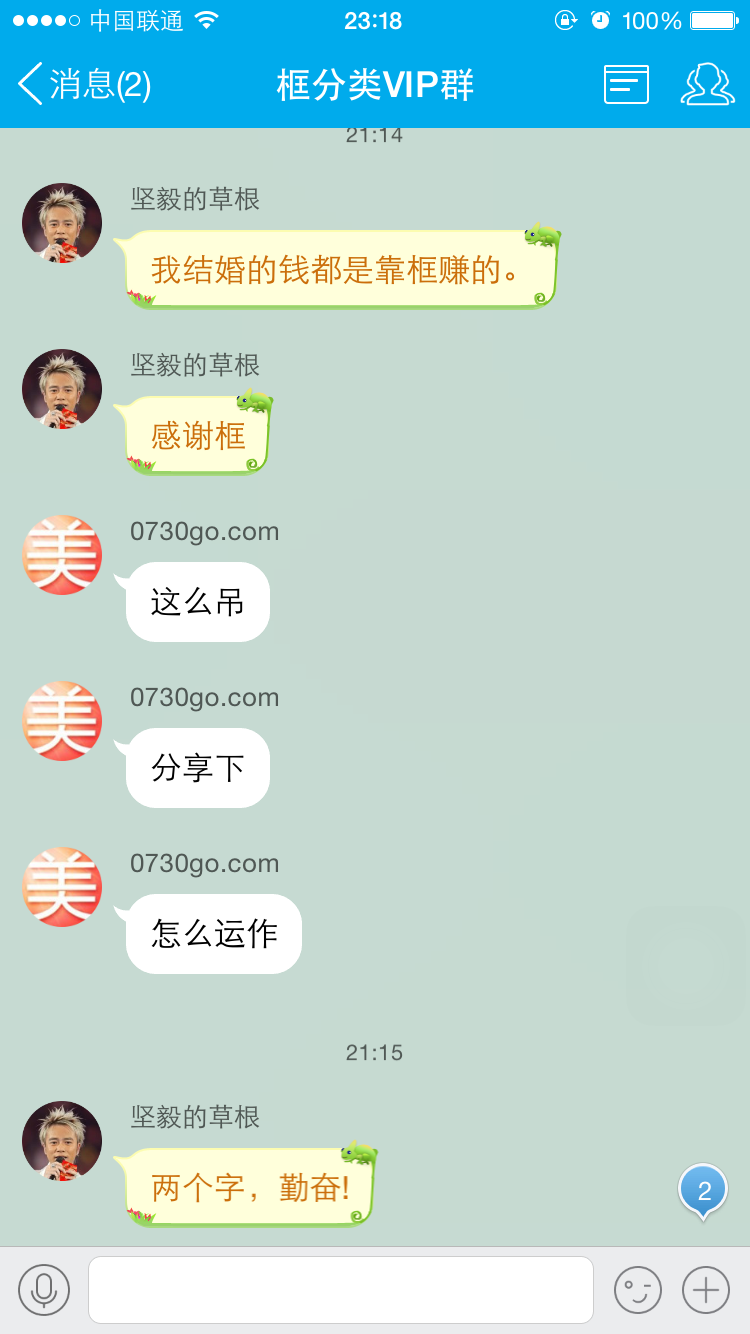Open group members profile icon
The image size is (750, 1334).
[x=707, y=84]
